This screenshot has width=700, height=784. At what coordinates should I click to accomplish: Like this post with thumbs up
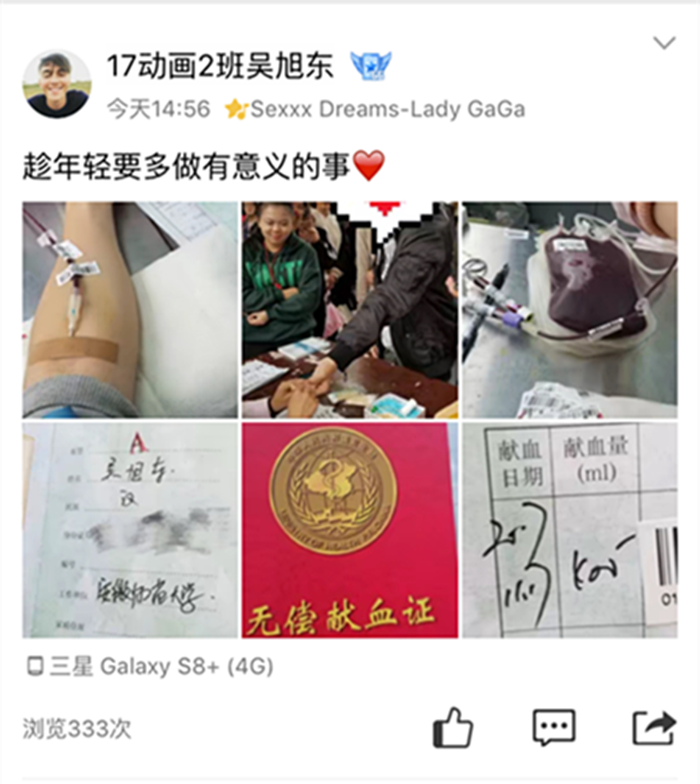[x=453, y=728]
